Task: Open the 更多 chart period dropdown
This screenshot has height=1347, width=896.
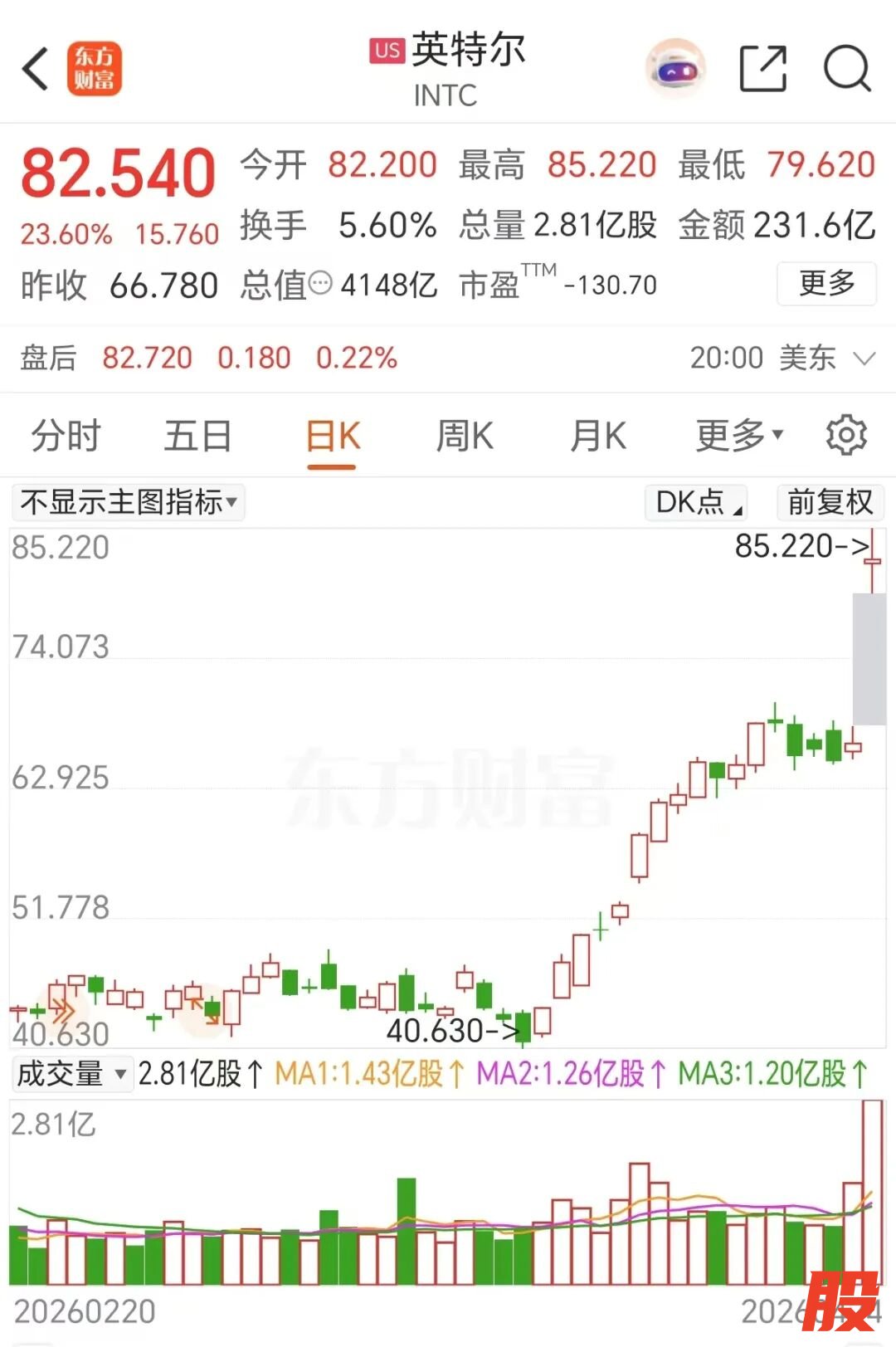Action: (738, 436)
